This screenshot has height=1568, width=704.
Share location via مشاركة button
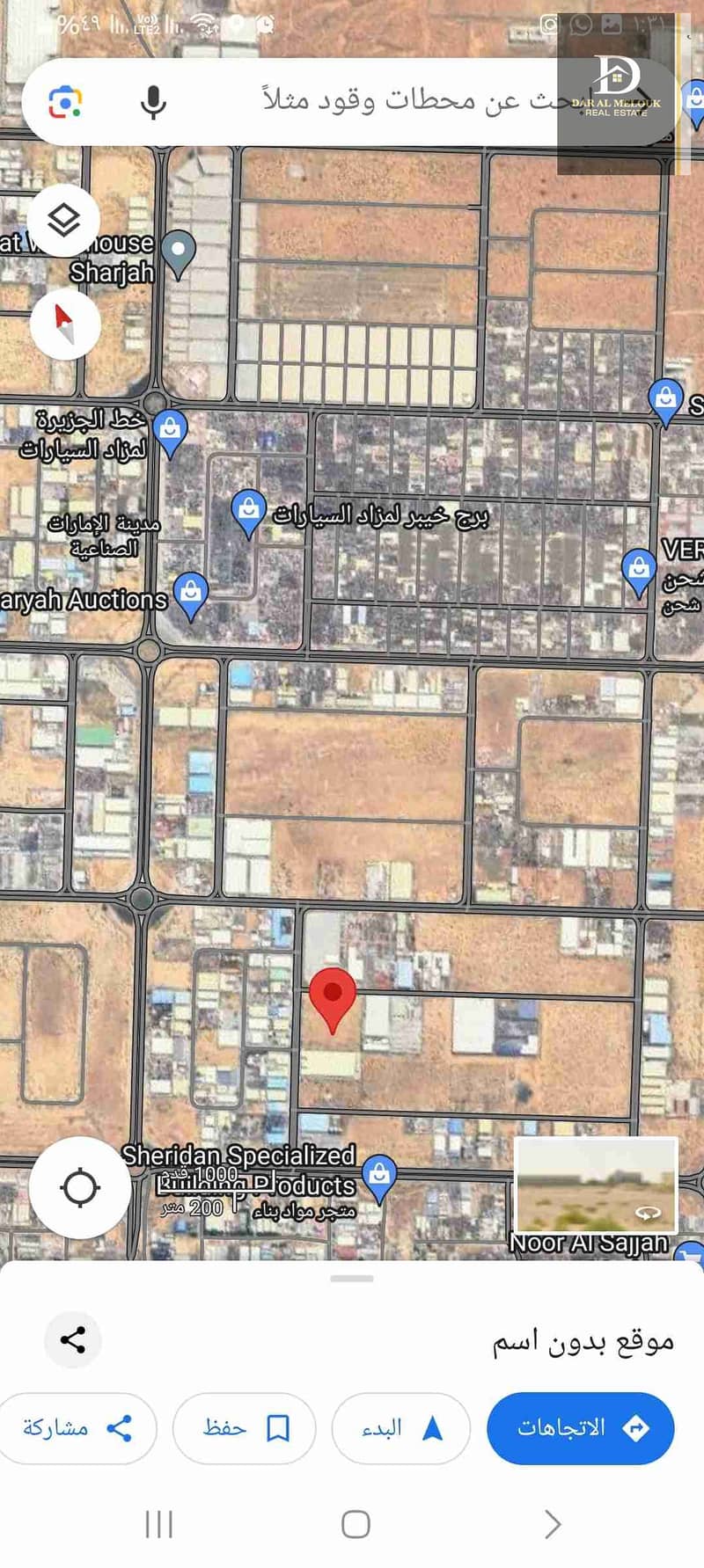[77, 1428]
